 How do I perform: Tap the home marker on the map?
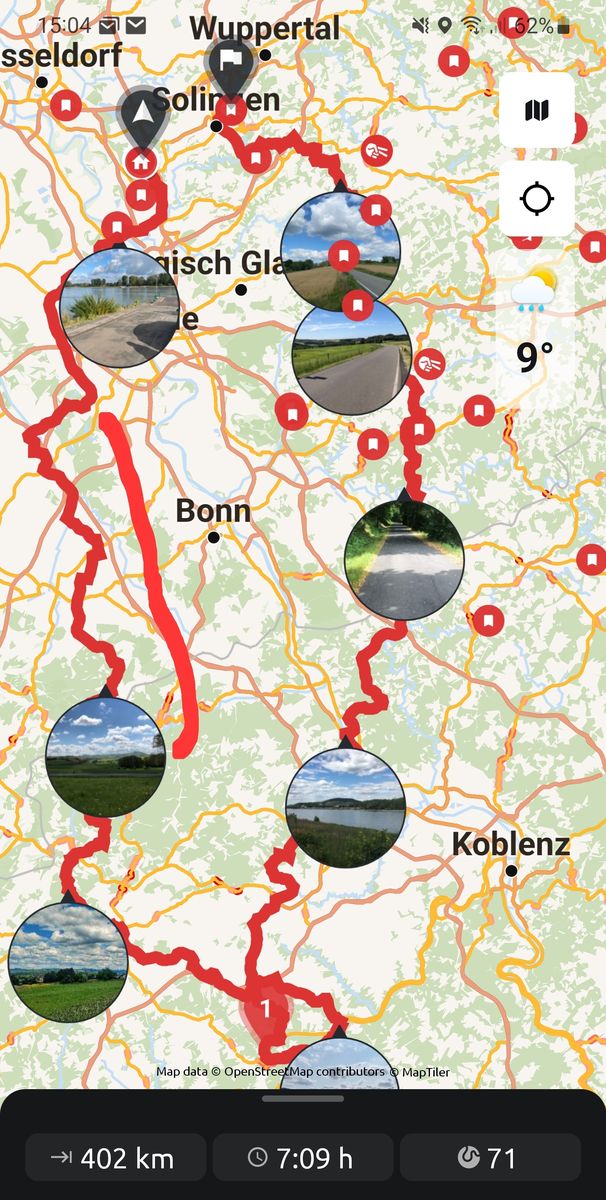(x=140, y=161)
